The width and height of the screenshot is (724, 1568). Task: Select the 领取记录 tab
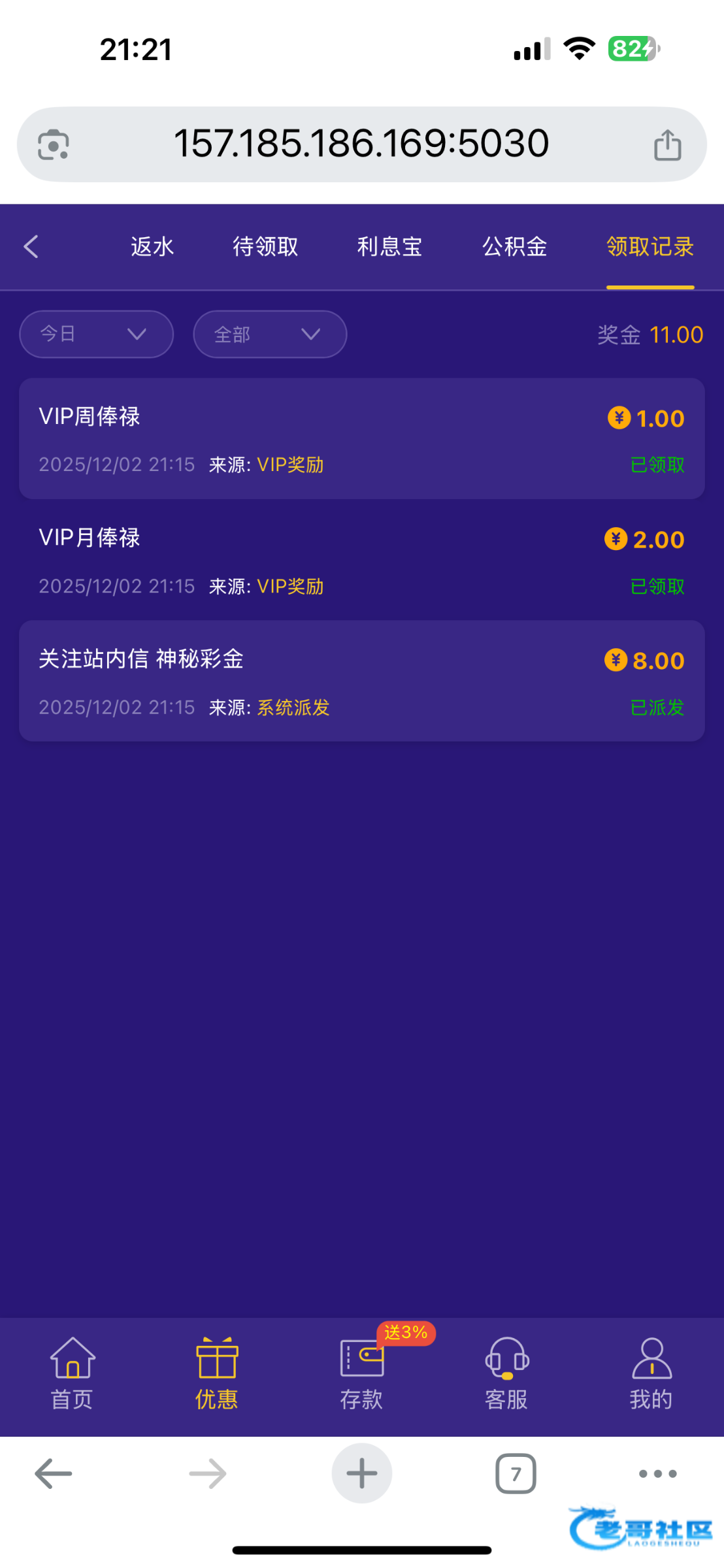650,247
